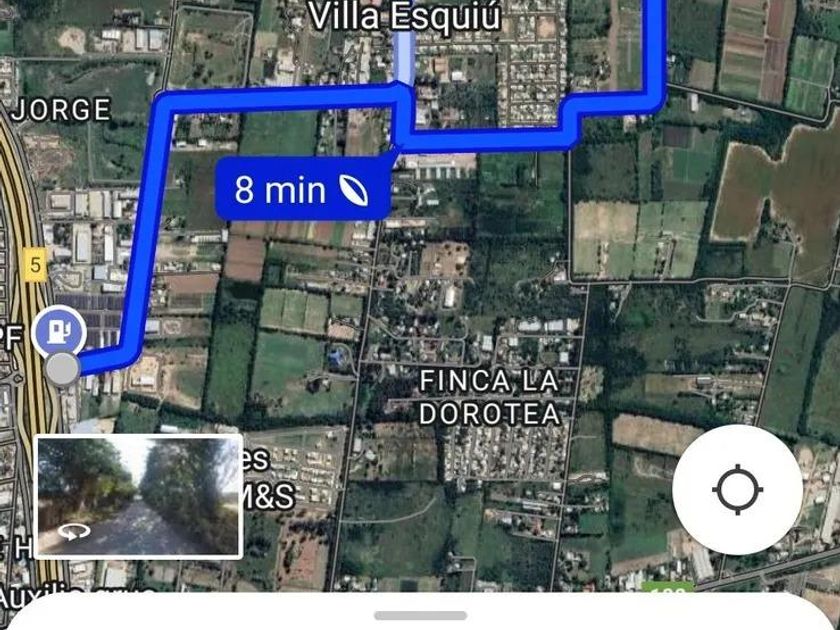Select the 8 min route label
This screenshot has height=630, width=840.
pyautogui.click(x=302, y=188)
